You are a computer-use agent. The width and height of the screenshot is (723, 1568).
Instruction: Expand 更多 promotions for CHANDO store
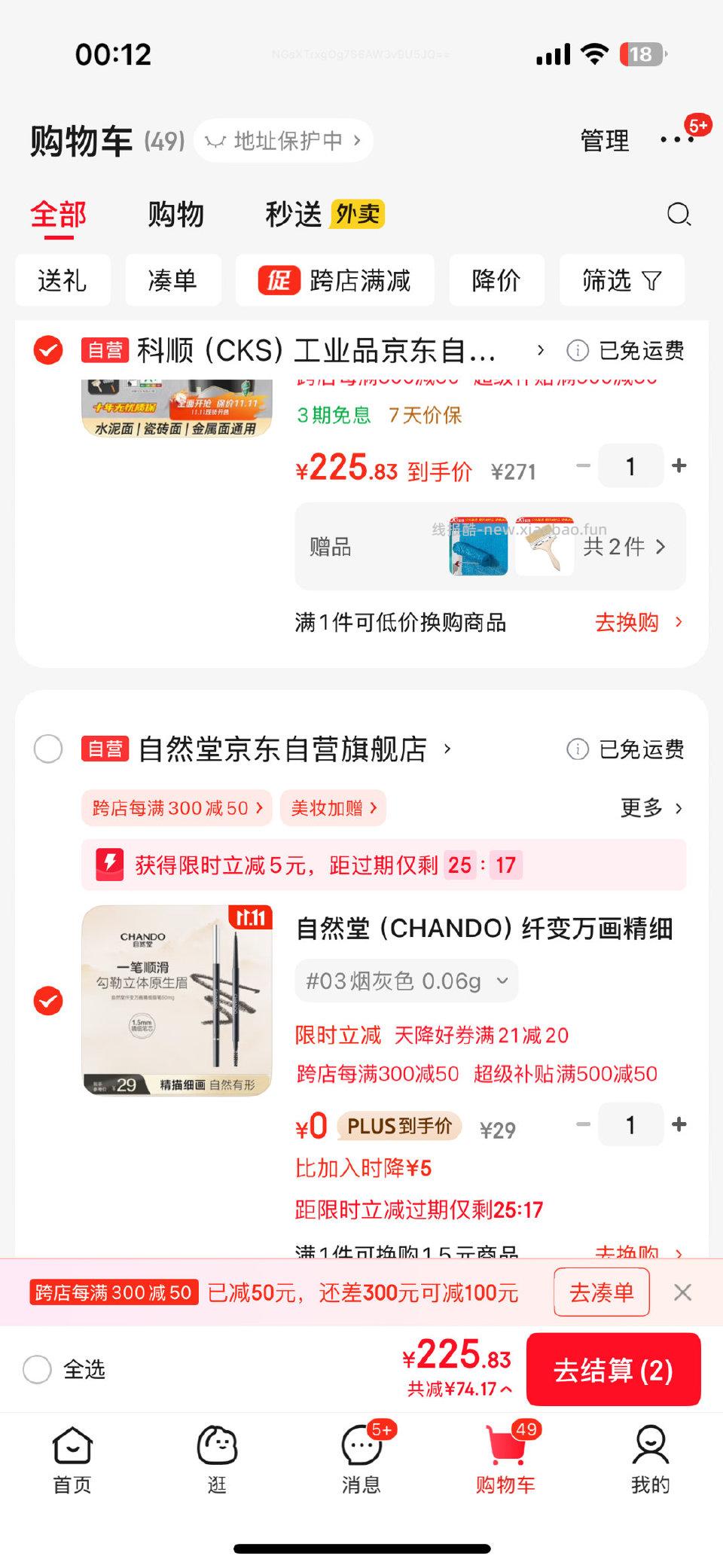click(651, 808)
